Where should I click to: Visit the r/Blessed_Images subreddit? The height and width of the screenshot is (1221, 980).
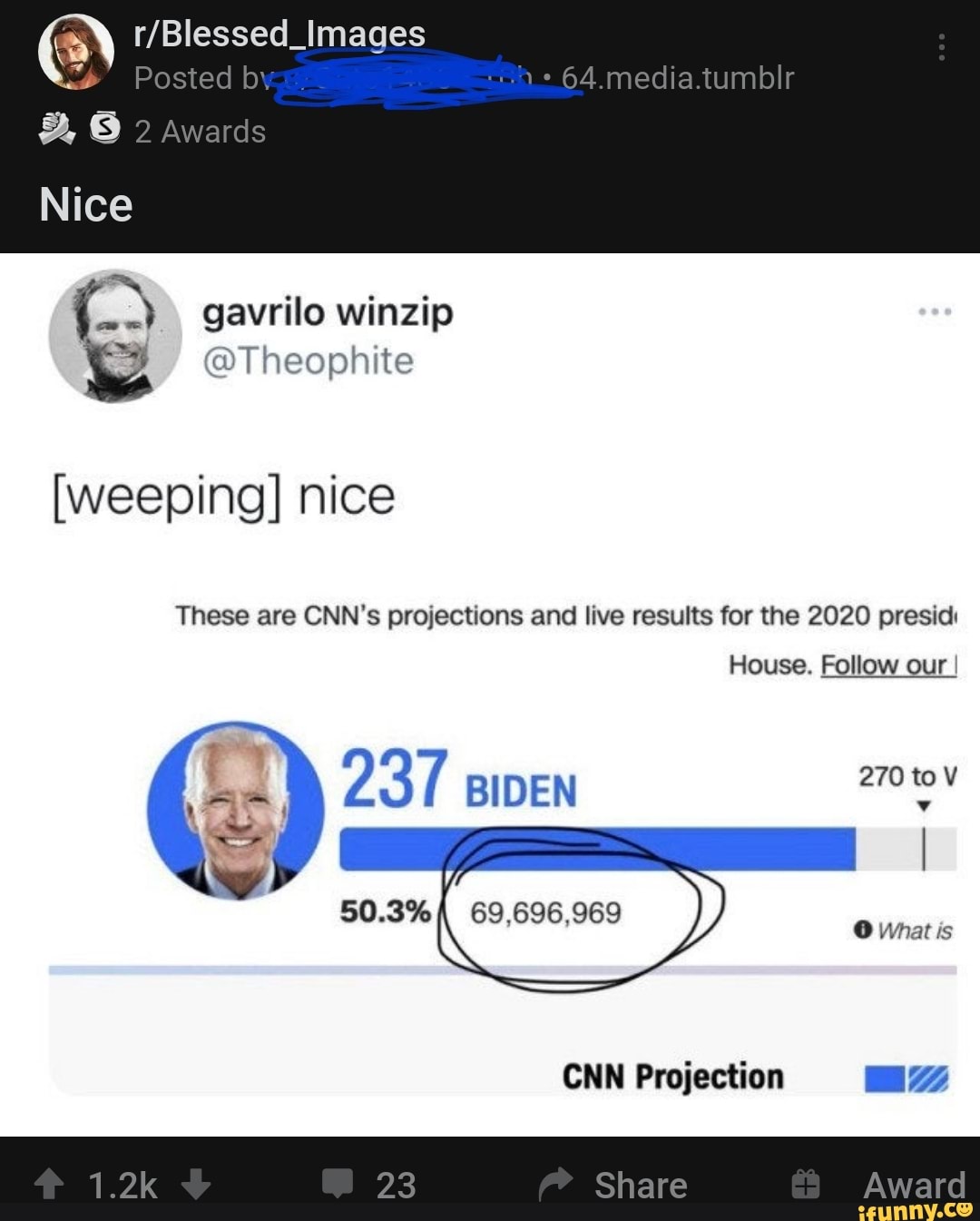coord(279,34)
